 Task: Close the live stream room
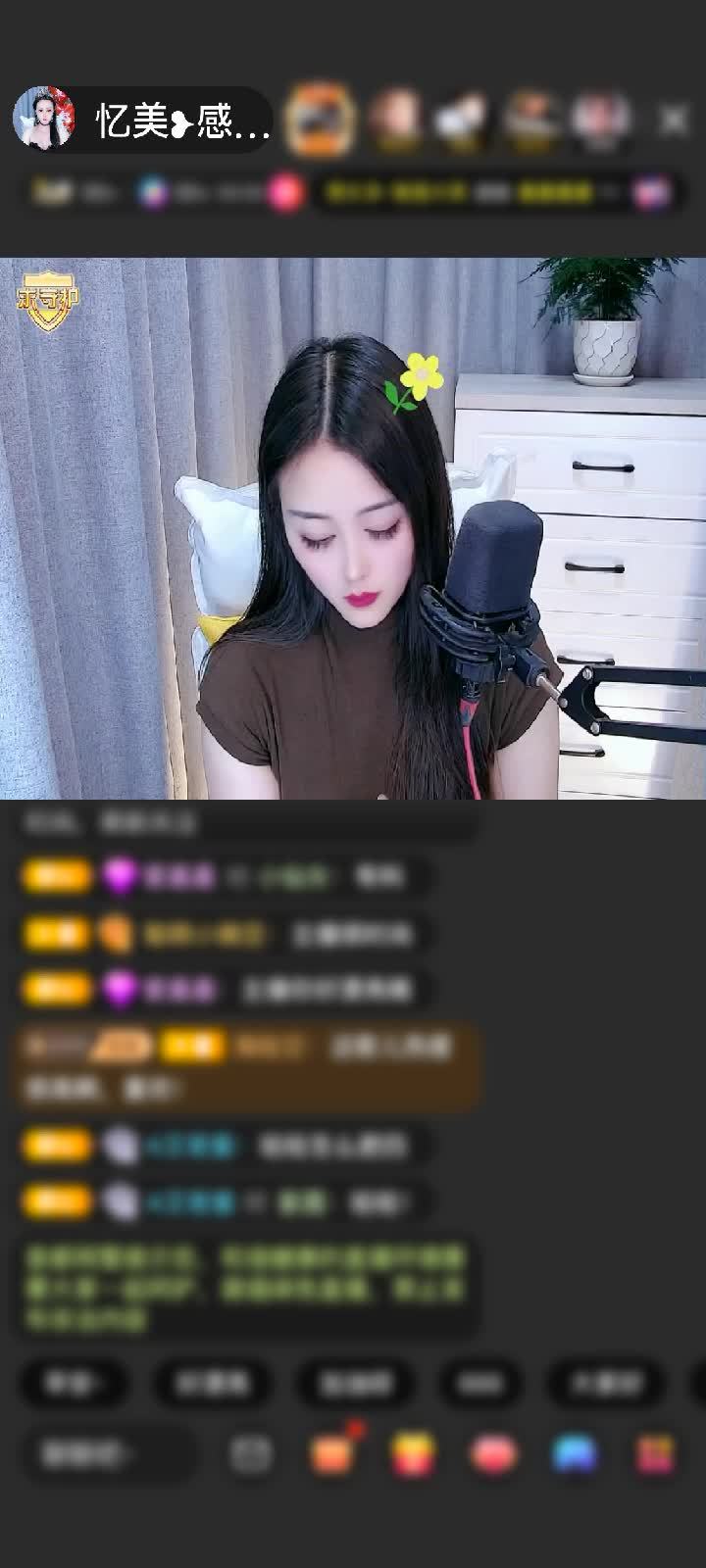(x=674, y=121)
